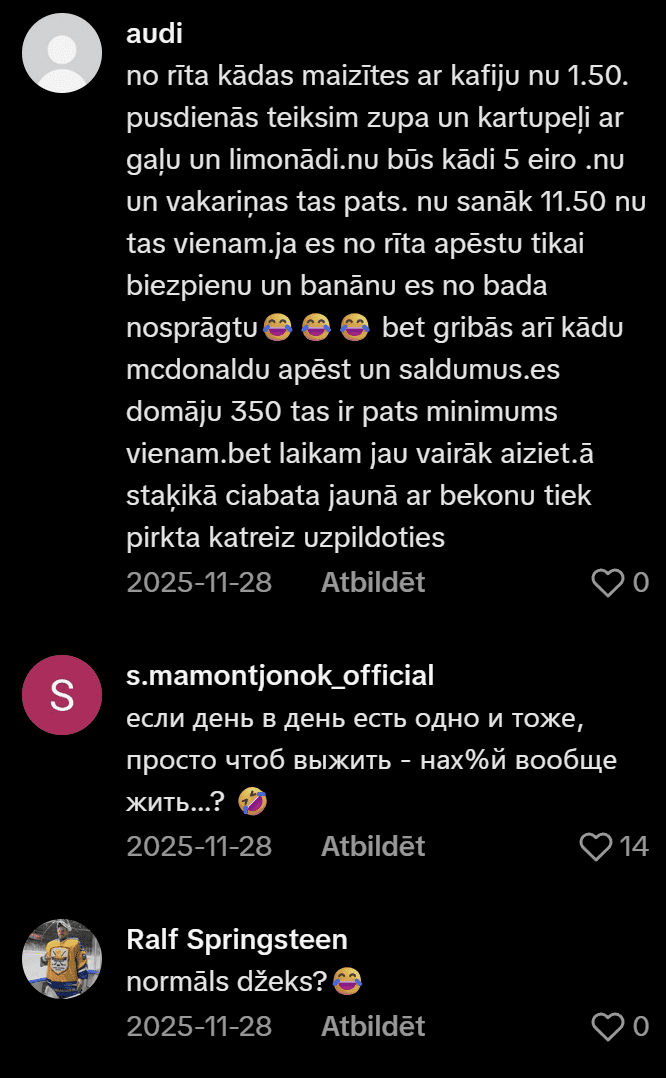Like s.mamontjonok_official's comment
The image size is (666, 1078).
click(596, 847)
